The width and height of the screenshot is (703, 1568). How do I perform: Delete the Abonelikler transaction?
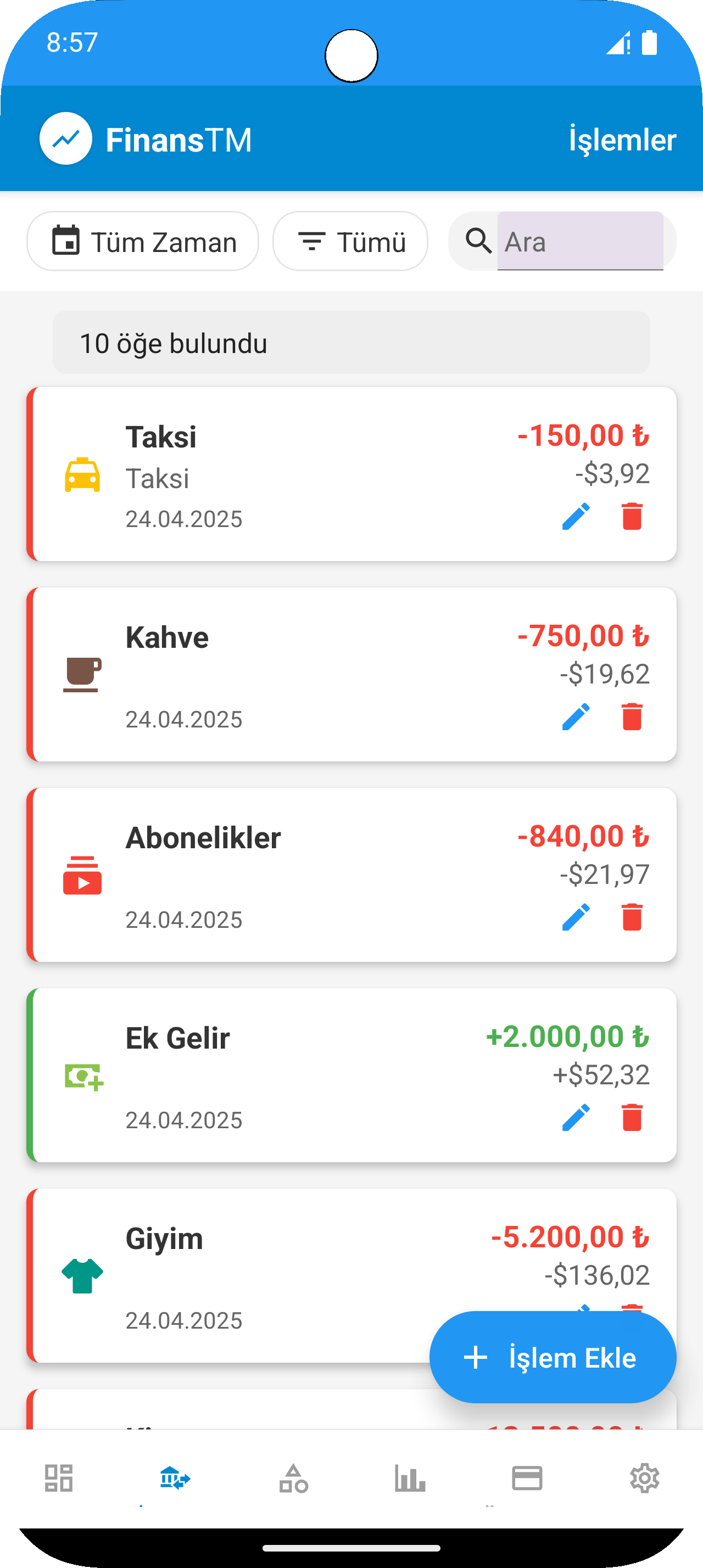pos(632,917)
